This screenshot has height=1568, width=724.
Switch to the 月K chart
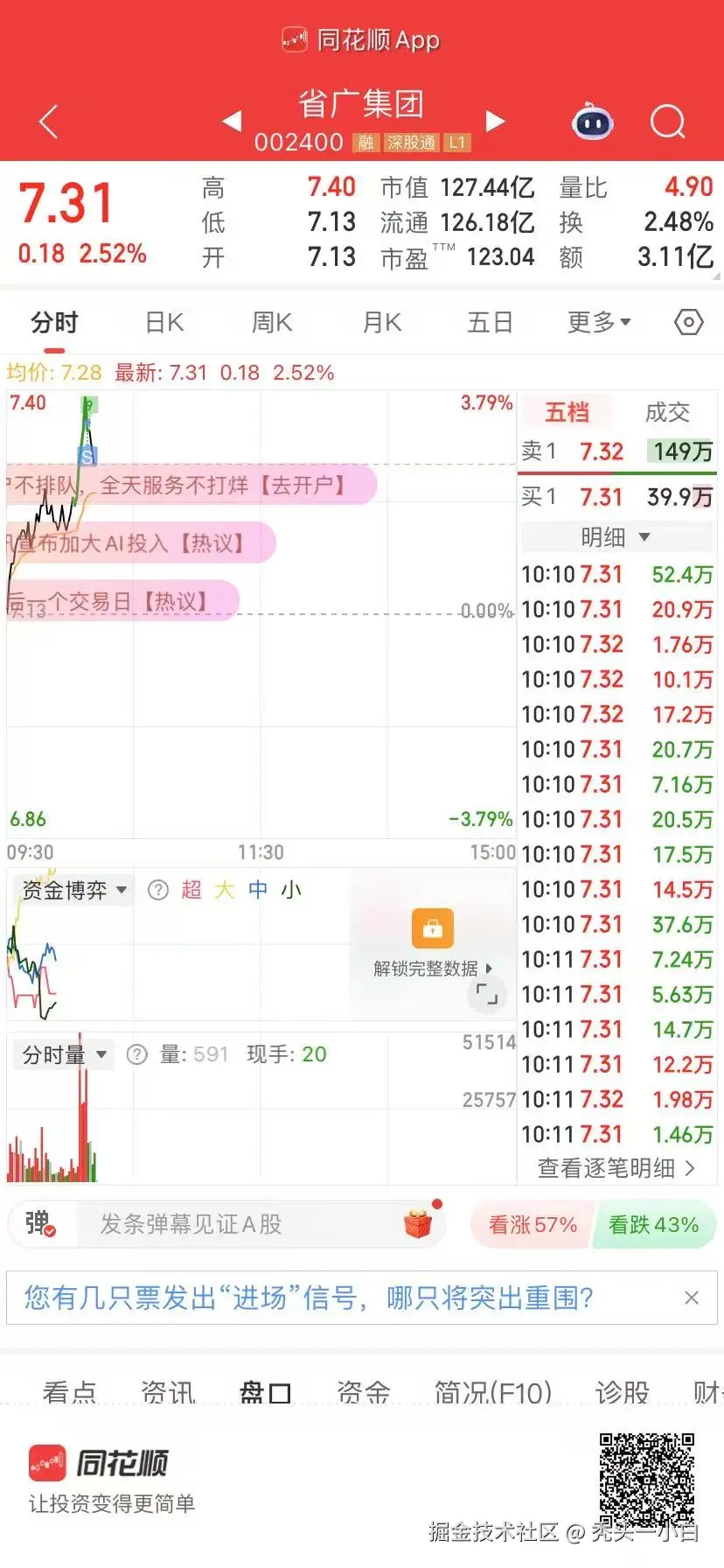(382, 323)
